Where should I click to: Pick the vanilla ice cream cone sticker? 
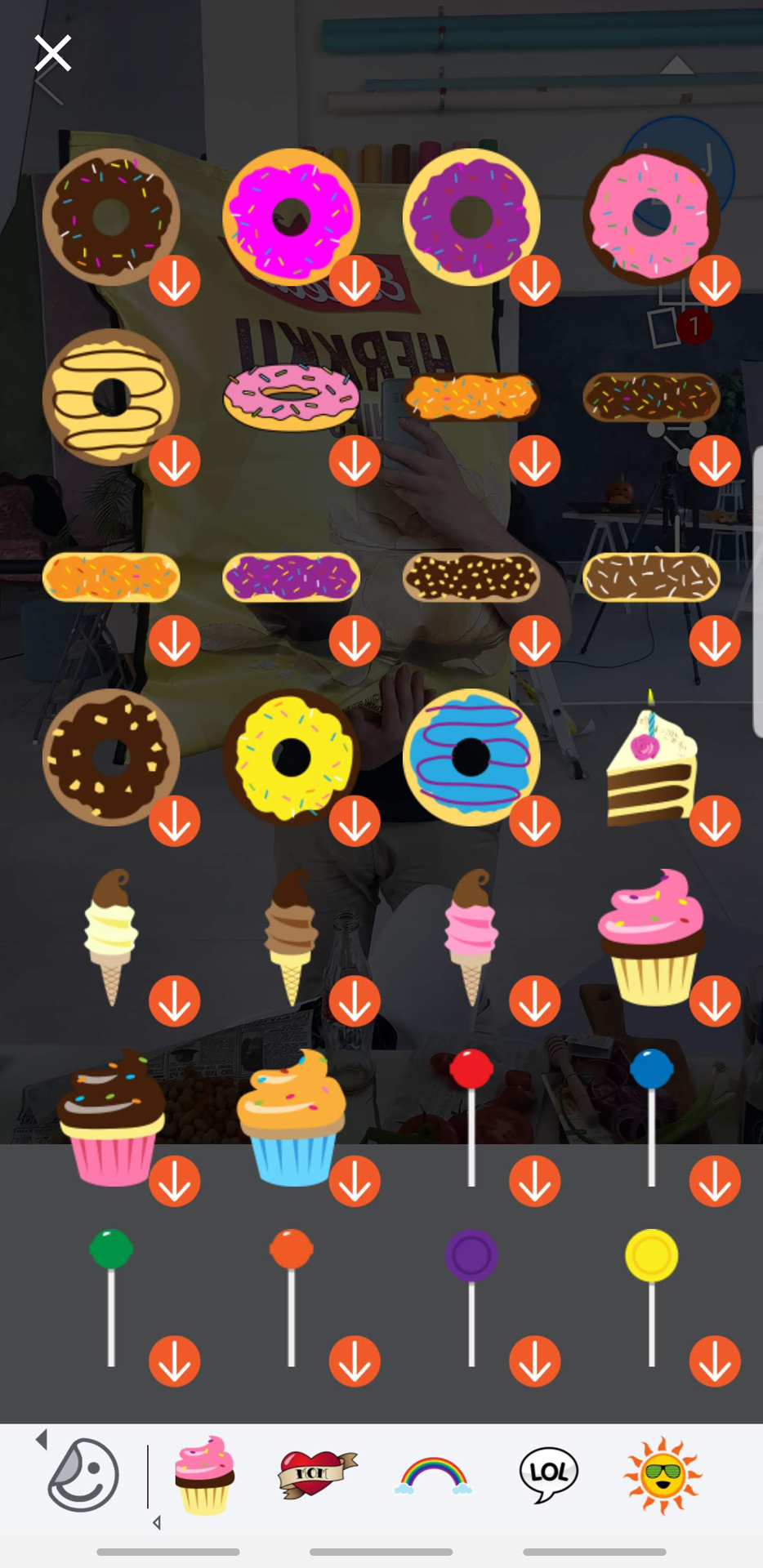(111, 938)
